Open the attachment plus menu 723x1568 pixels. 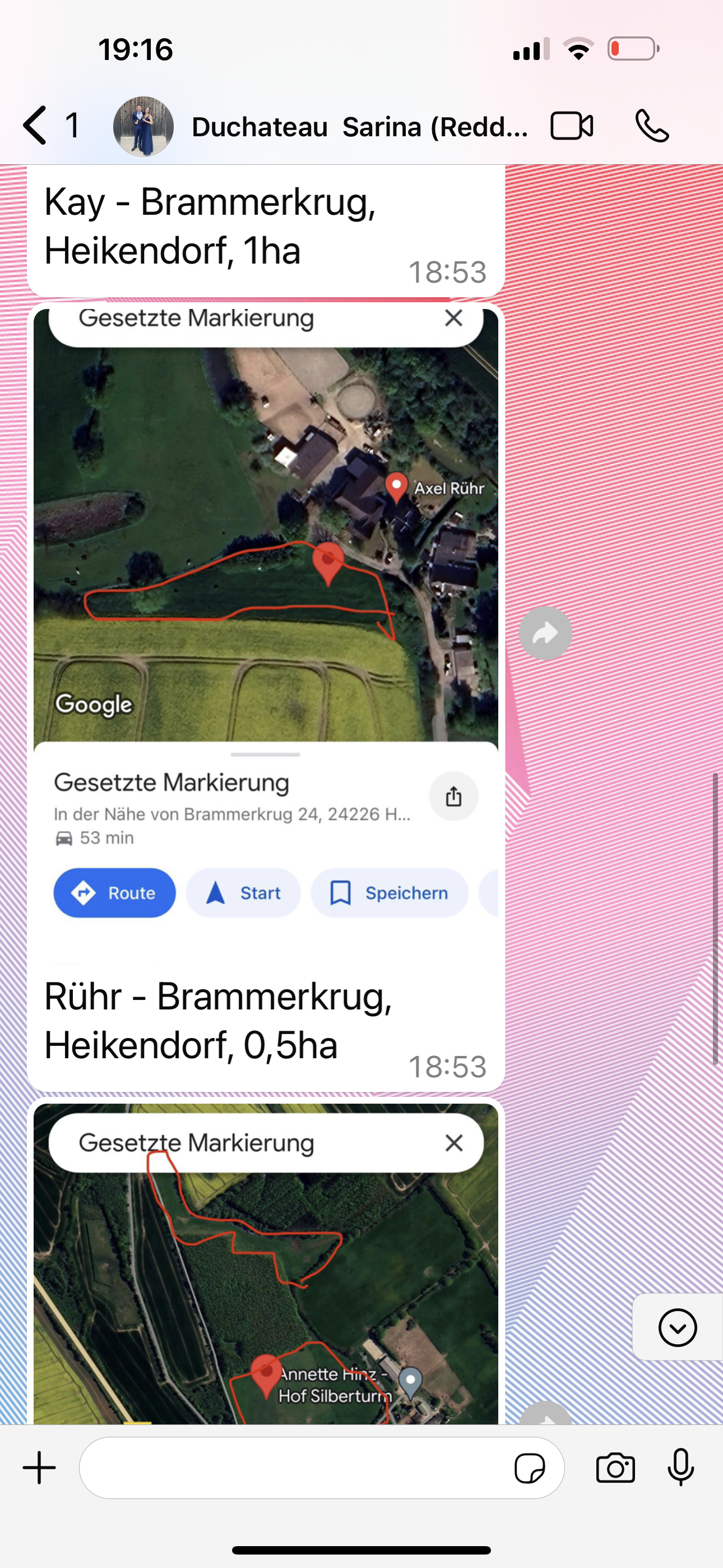(40, 1468)
